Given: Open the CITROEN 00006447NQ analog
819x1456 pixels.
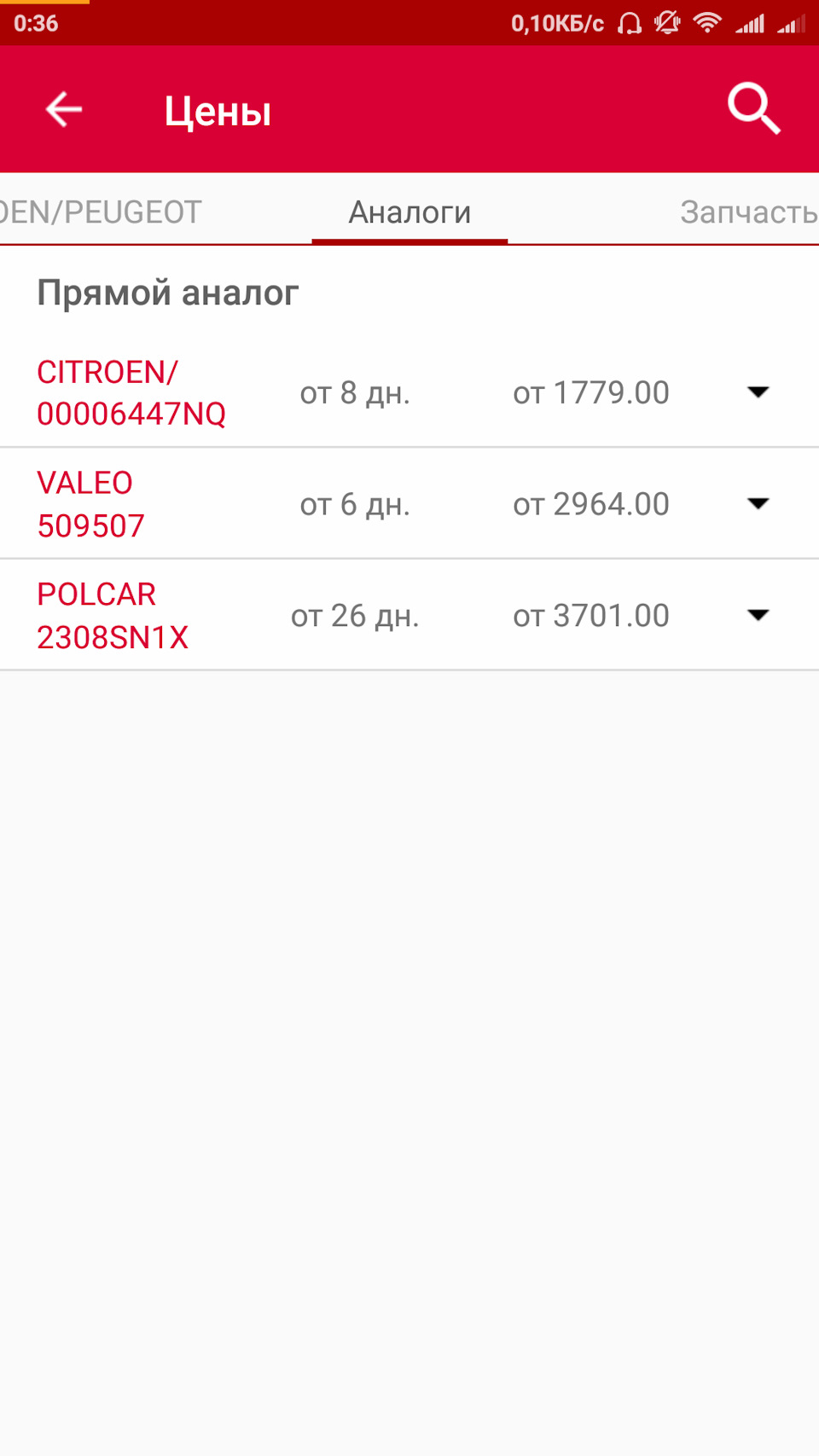Looking at the screenshot, I should click(131, 393).
